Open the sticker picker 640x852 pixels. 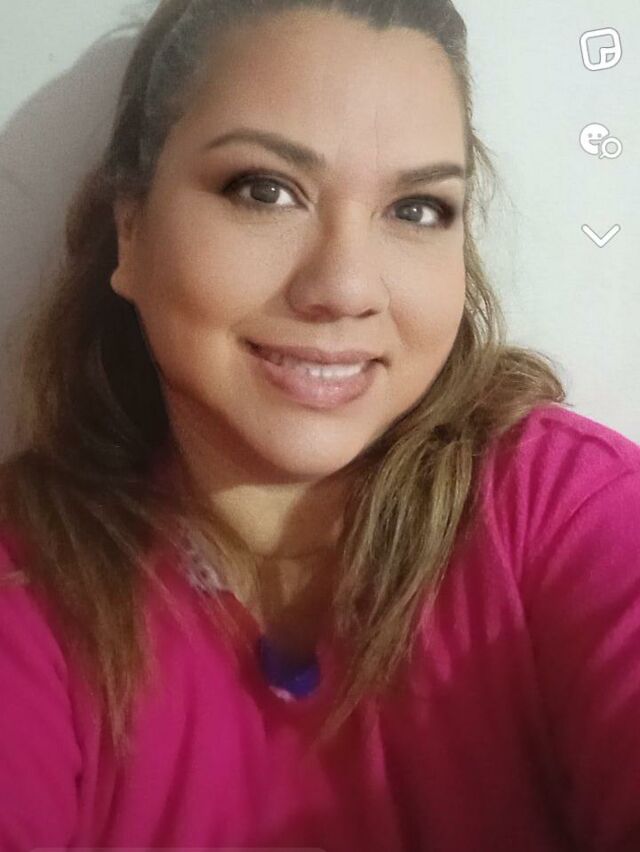(x=600, y=49)
